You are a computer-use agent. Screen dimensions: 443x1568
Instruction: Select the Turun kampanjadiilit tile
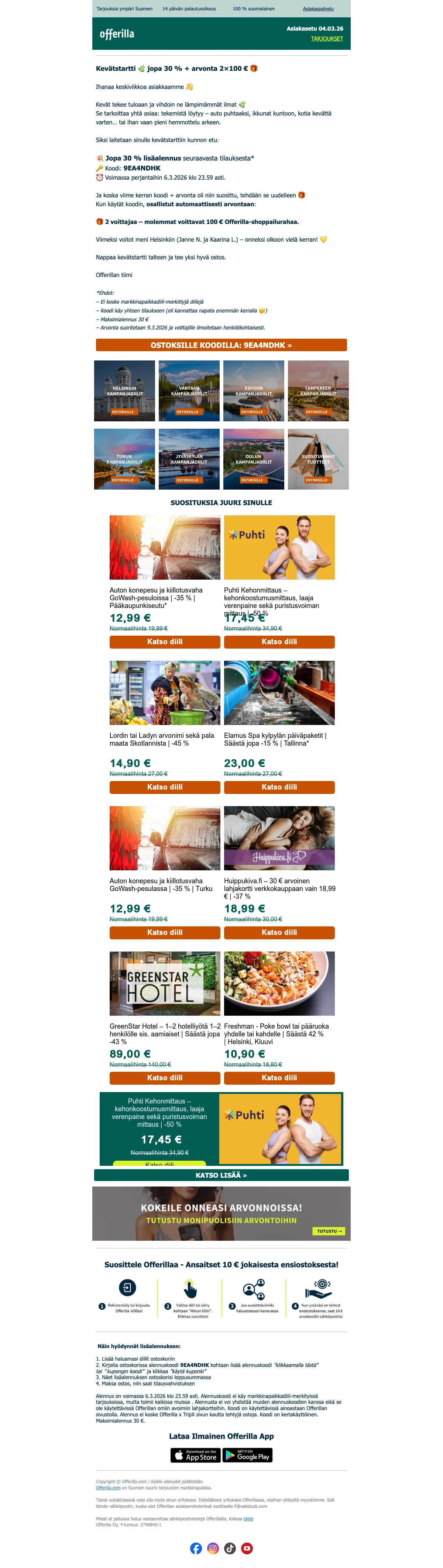(124, 459)
